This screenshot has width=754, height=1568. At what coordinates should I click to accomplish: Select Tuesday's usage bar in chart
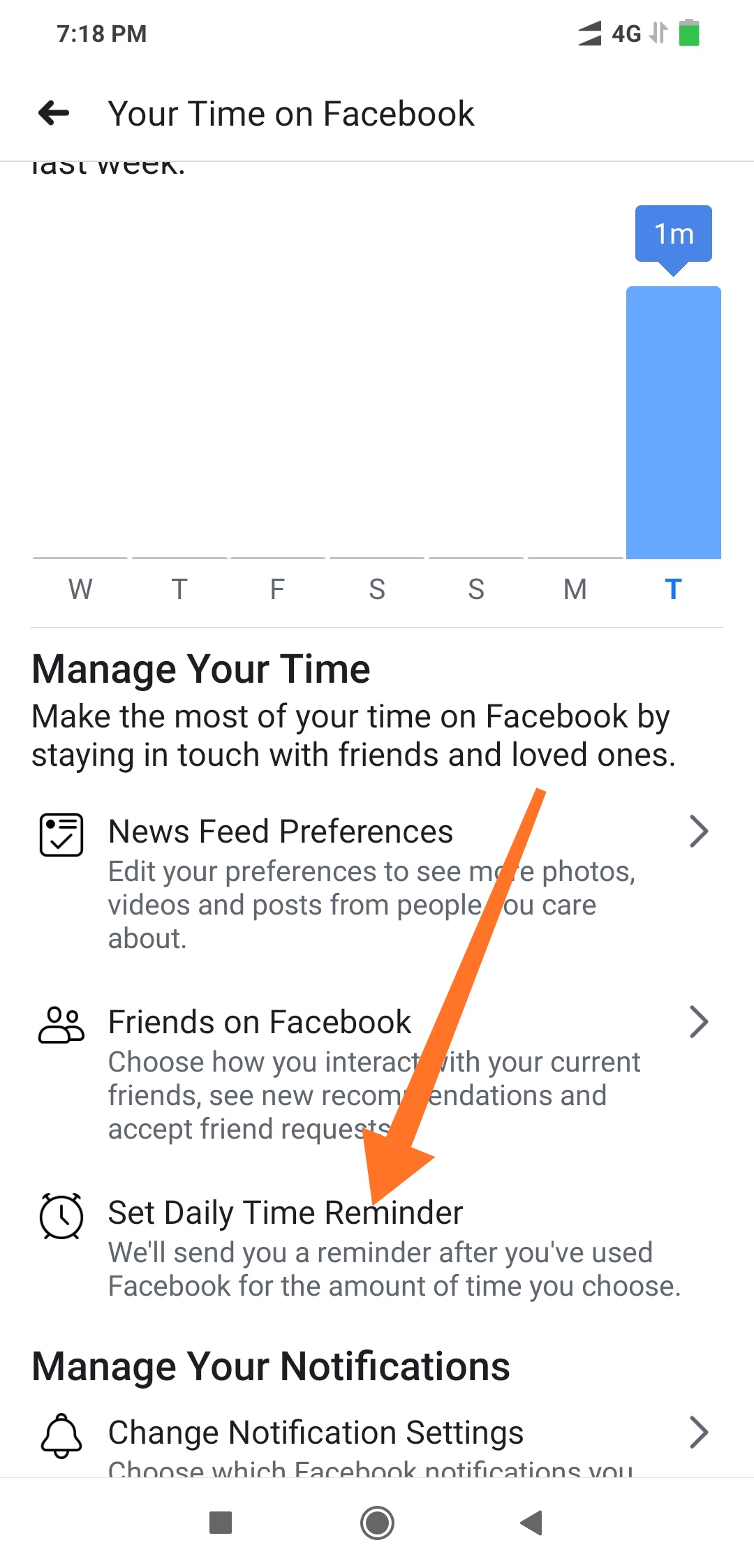673,422
